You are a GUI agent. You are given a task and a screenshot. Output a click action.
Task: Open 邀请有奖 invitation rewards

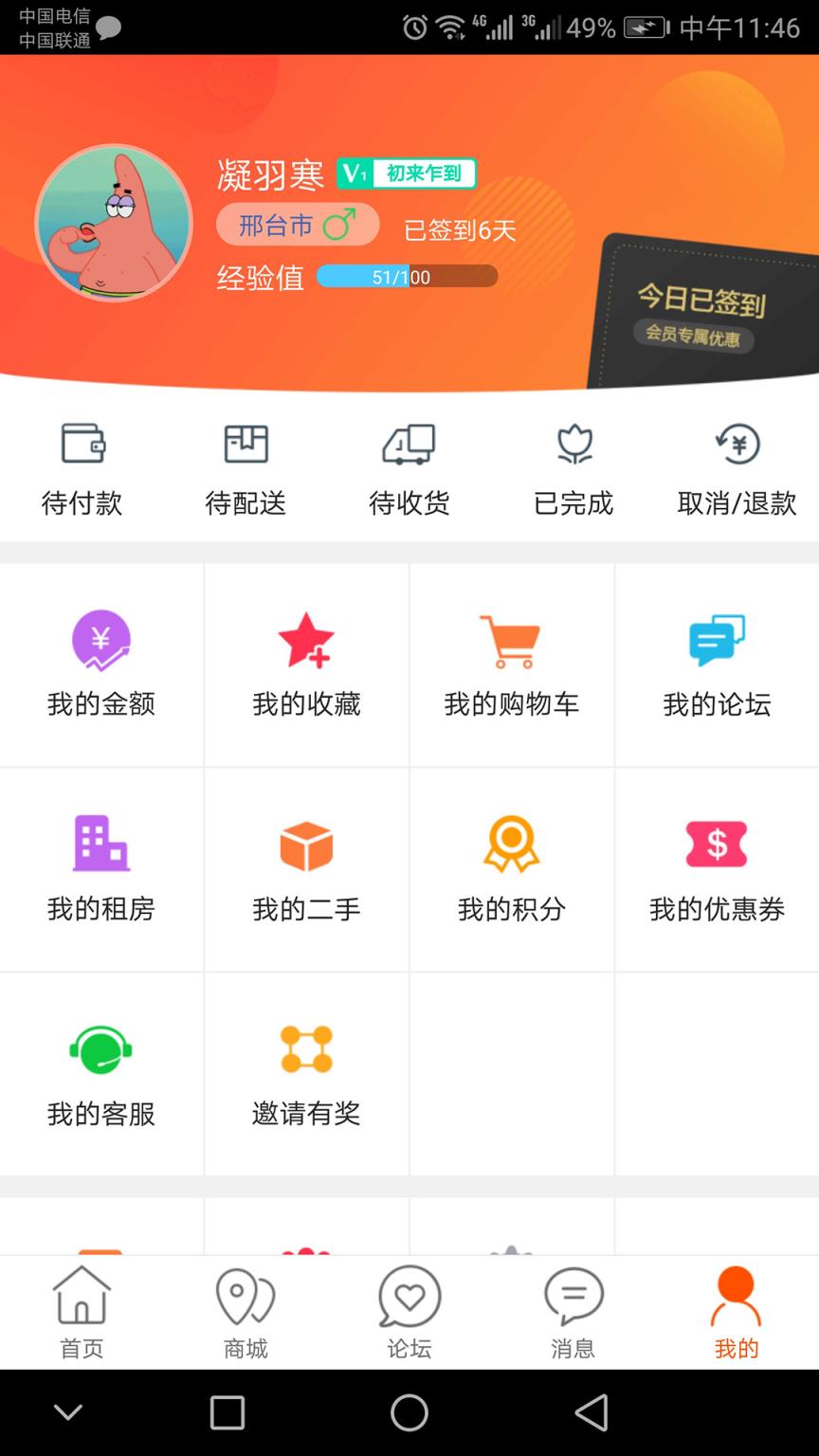[x=306, y=1074]
